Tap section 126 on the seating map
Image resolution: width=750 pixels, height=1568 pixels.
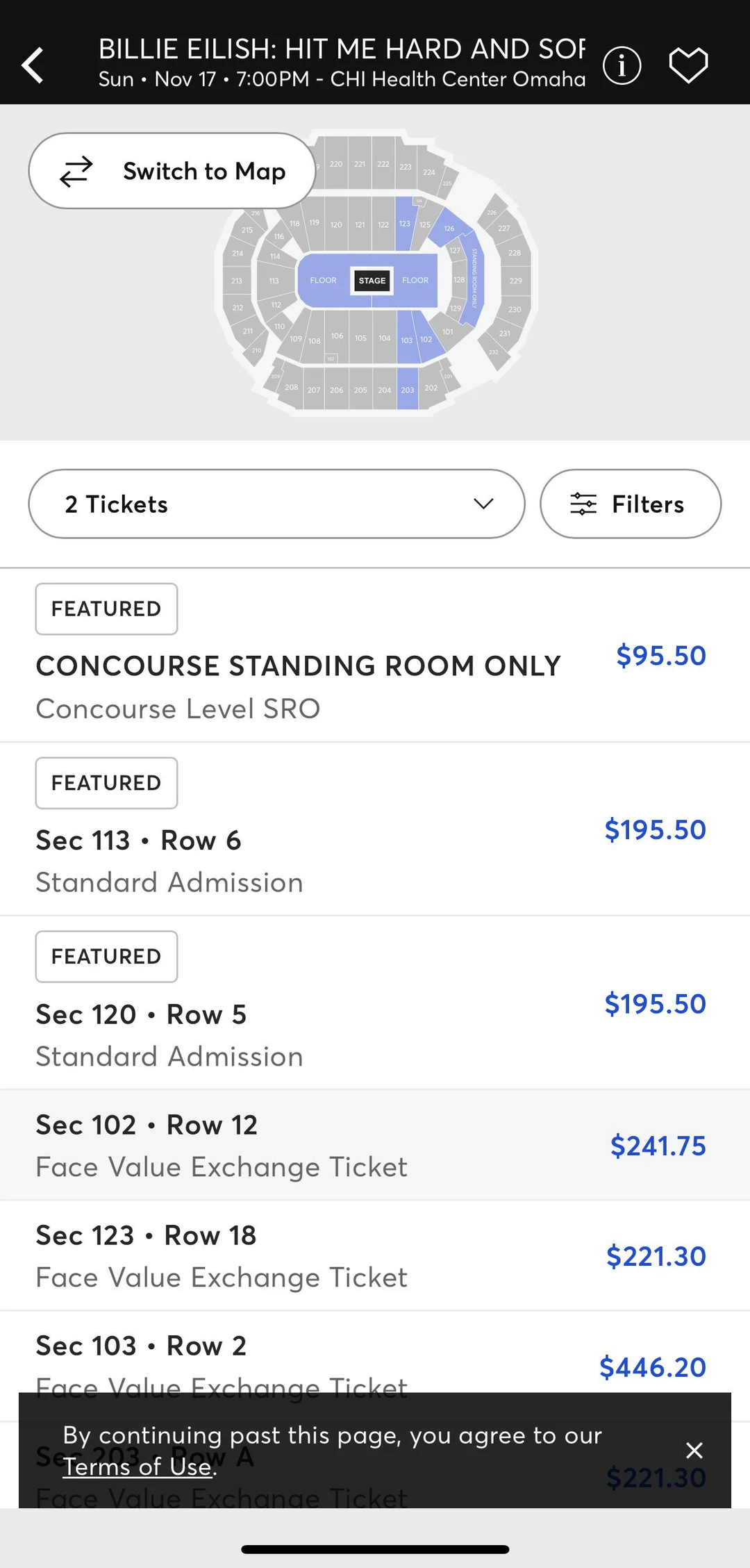pyautogui.click(x=449, y=228)
